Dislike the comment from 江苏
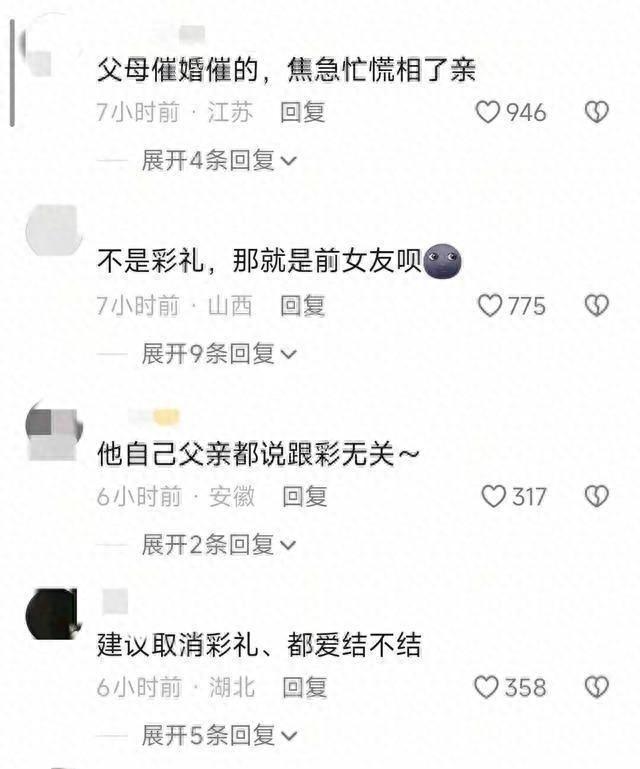 coord(596,113)
